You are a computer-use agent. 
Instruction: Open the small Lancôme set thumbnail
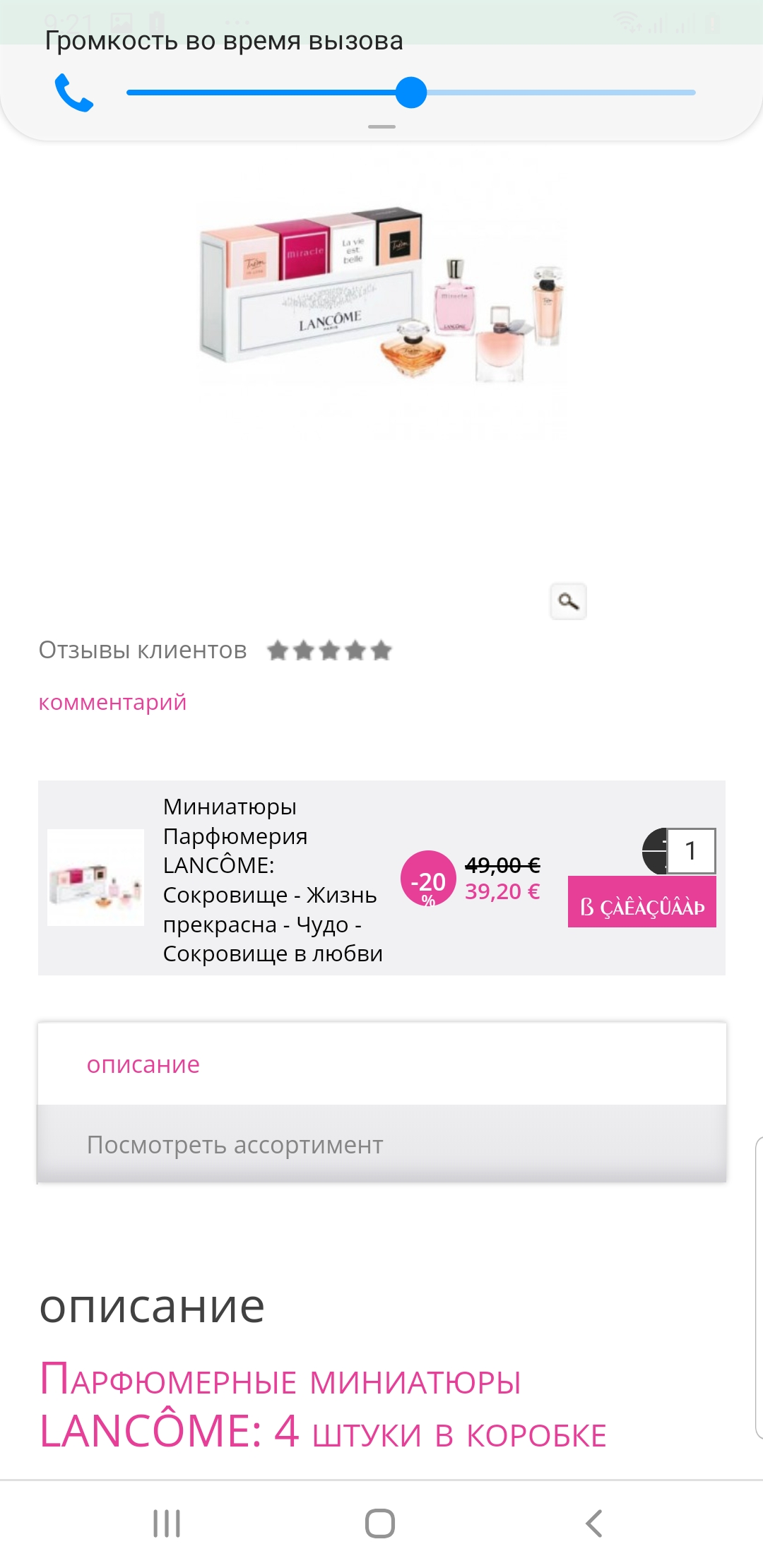point(95,877)
